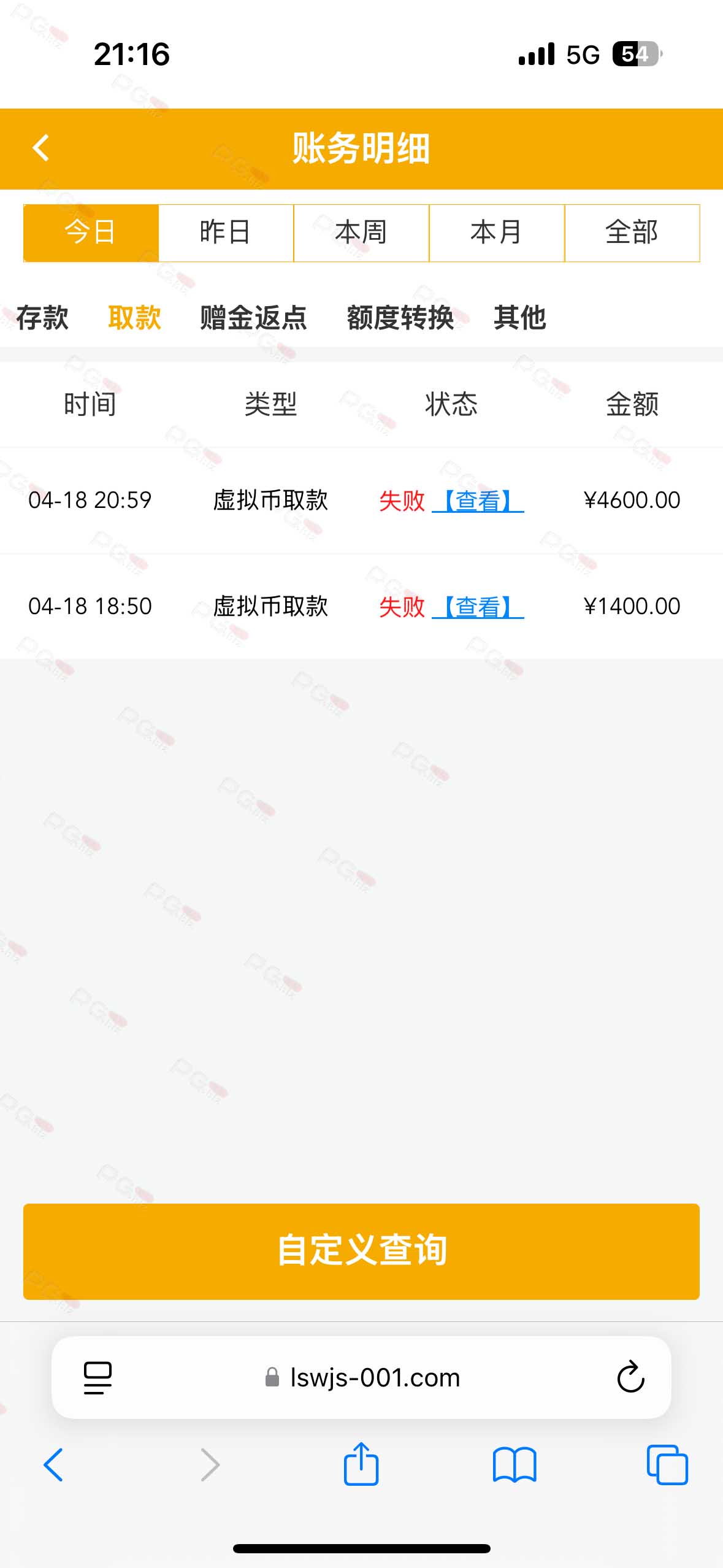Image resolution: width=723 pixels, height=1568 pixels.
Task: Open the 其他 category
Action: [520, 318]
